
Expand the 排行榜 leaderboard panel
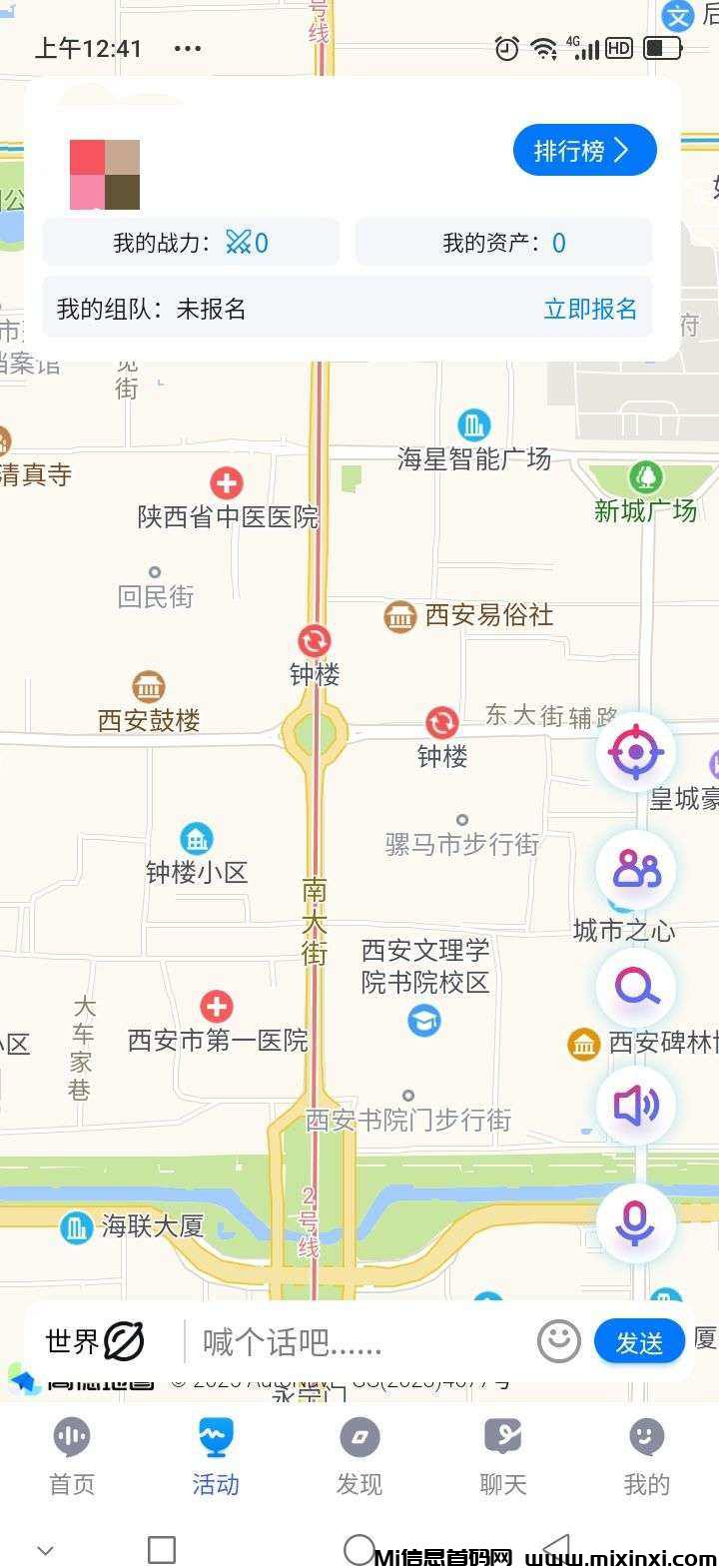[584, 149]
